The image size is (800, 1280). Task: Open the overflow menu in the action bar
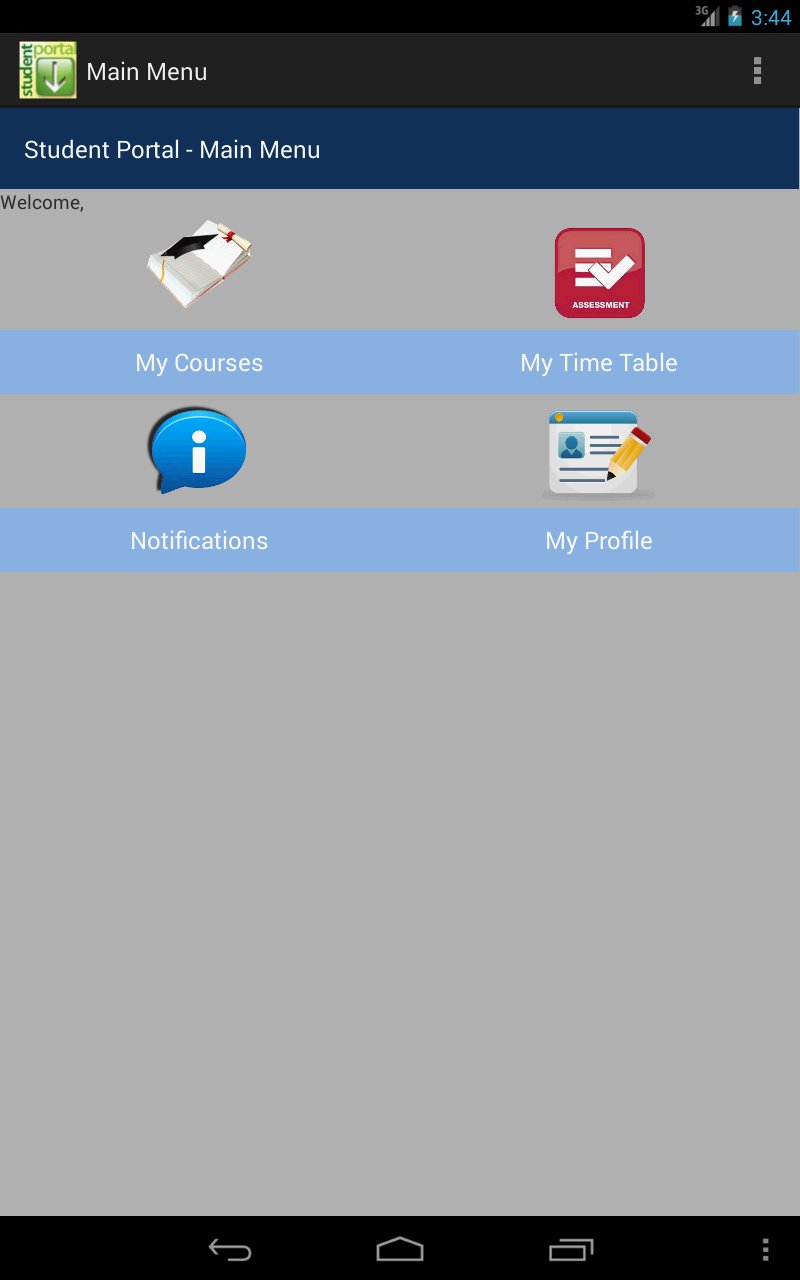point(757,70)
